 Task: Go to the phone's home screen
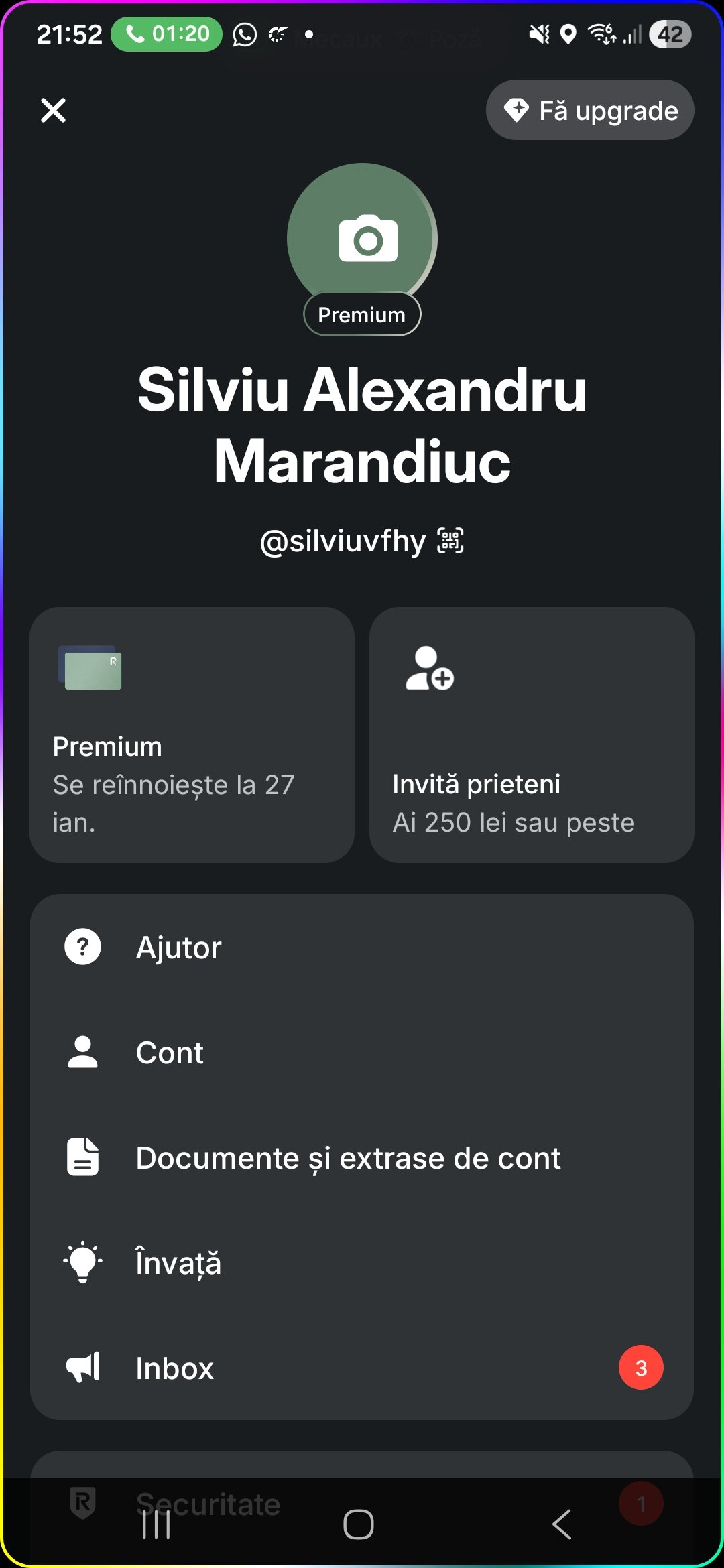[x=359, y=1524]
